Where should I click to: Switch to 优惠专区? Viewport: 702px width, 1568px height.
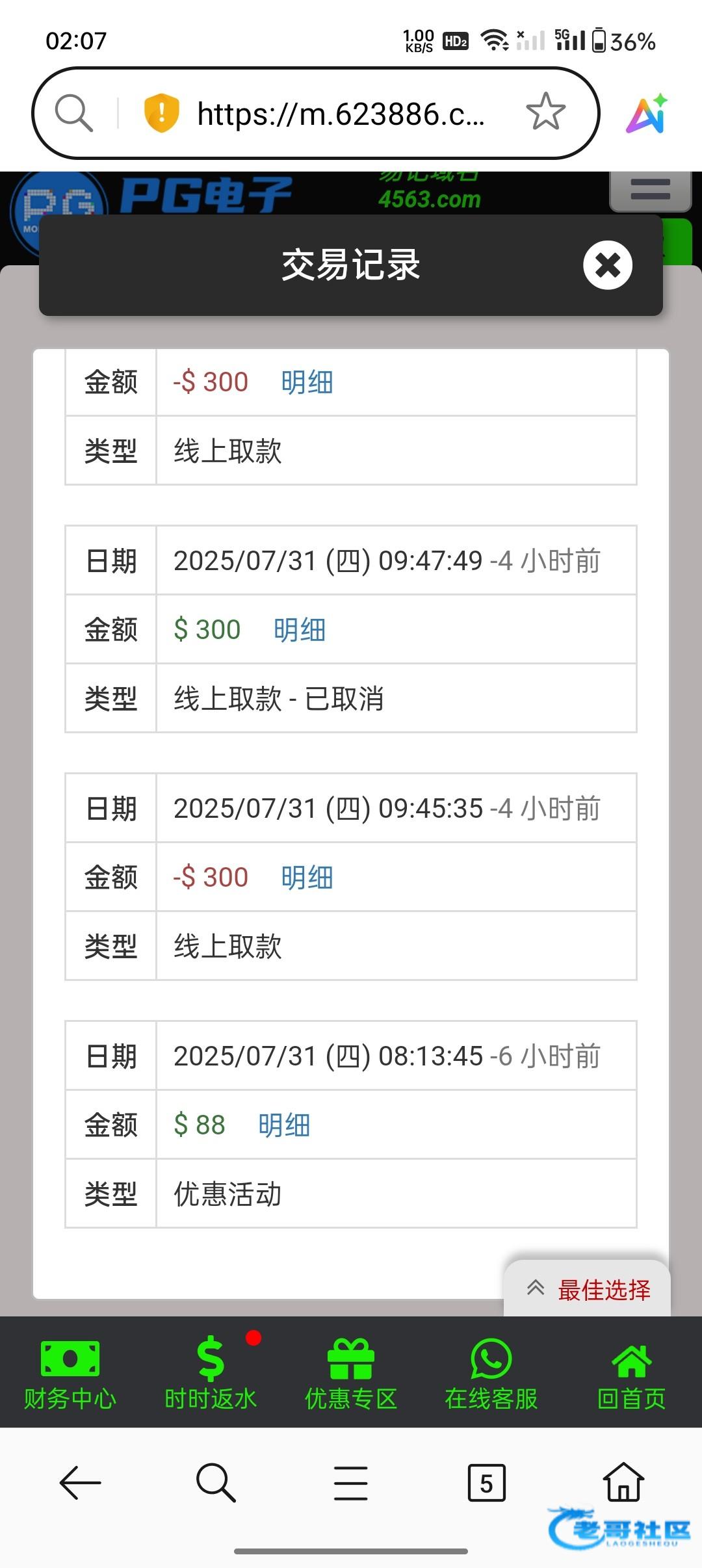[x=351, y=1373]
